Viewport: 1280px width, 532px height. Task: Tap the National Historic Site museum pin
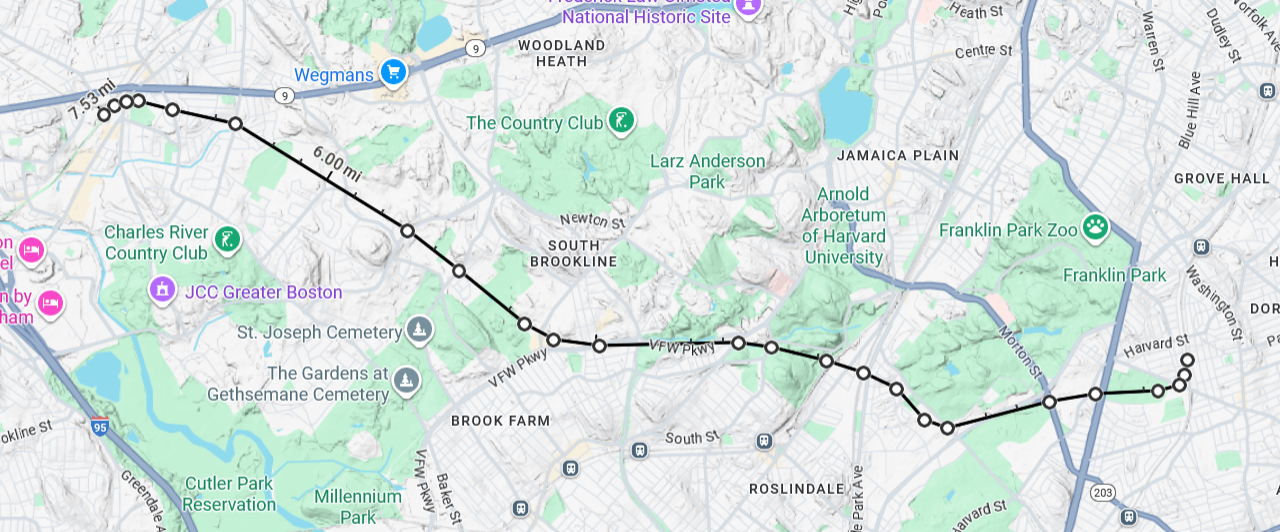[x=747, y=8]
